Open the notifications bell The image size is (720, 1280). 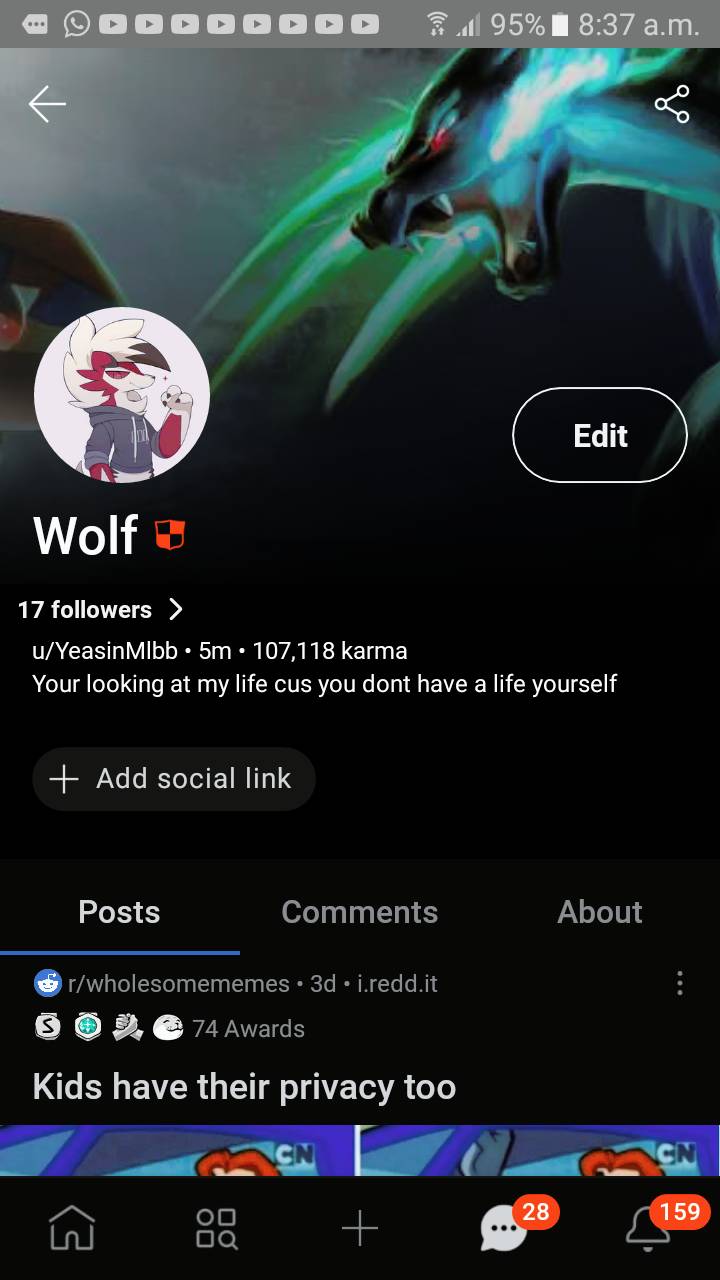point(648,1229)
